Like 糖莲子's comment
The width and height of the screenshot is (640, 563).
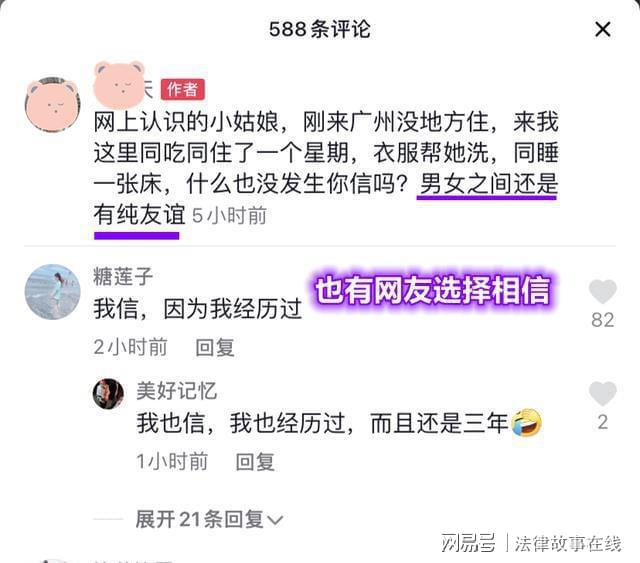click(602, 292)
